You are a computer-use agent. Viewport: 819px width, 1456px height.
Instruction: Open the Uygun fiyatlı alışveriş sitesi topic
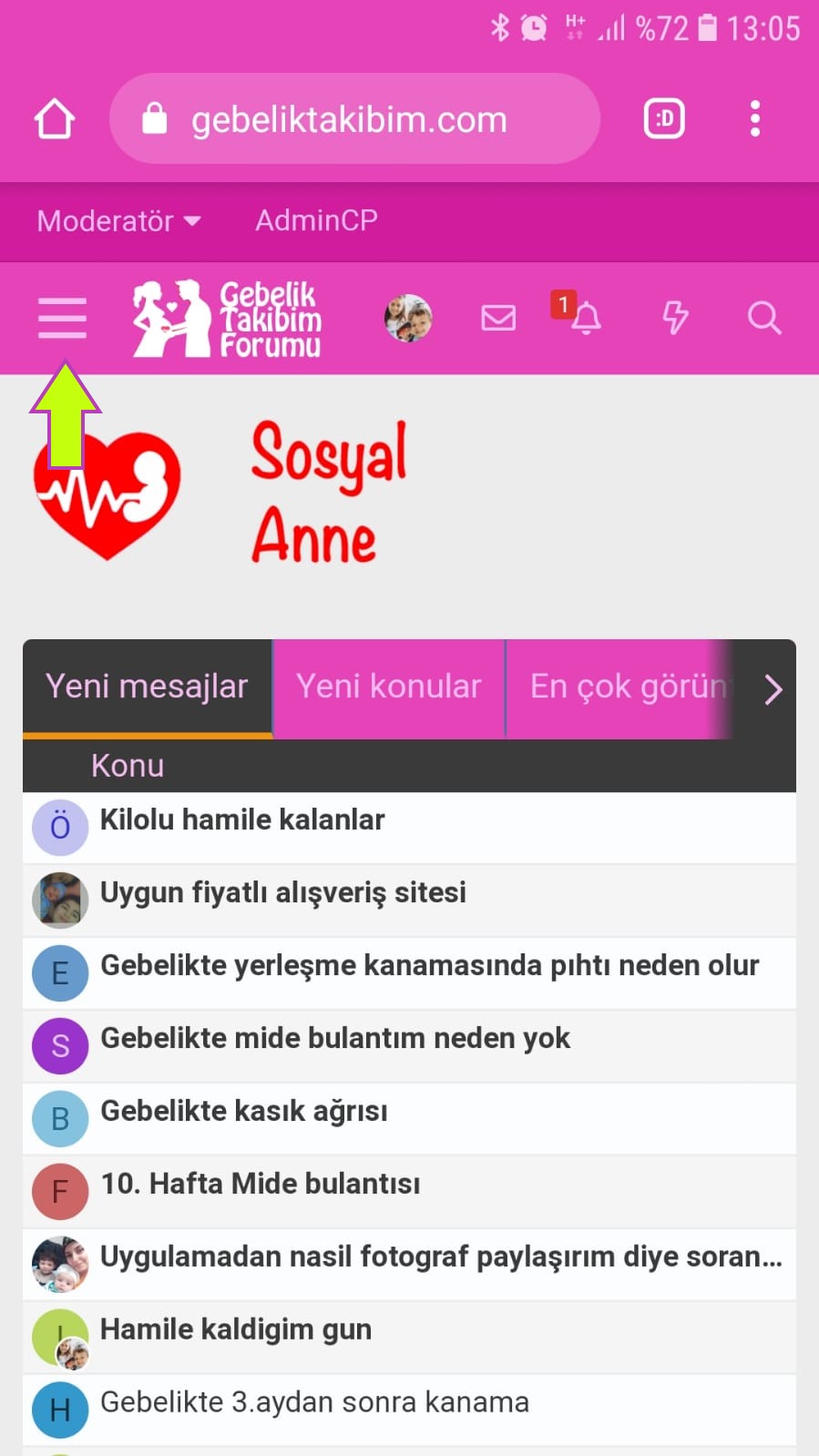(x=283, y=892)
